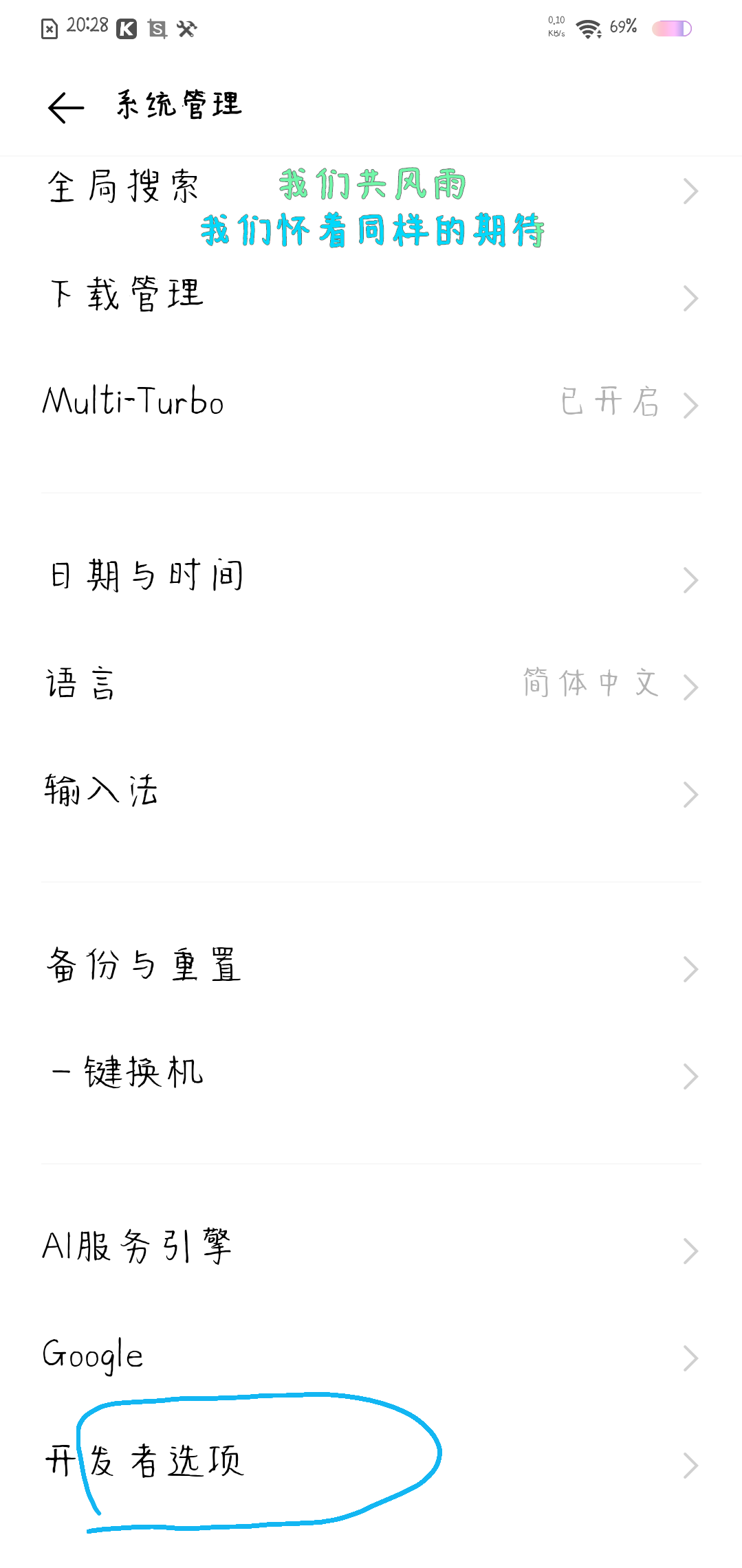Open 语言 settings
Viewport: 742px width, 1568px height.
tap(371, 686)
